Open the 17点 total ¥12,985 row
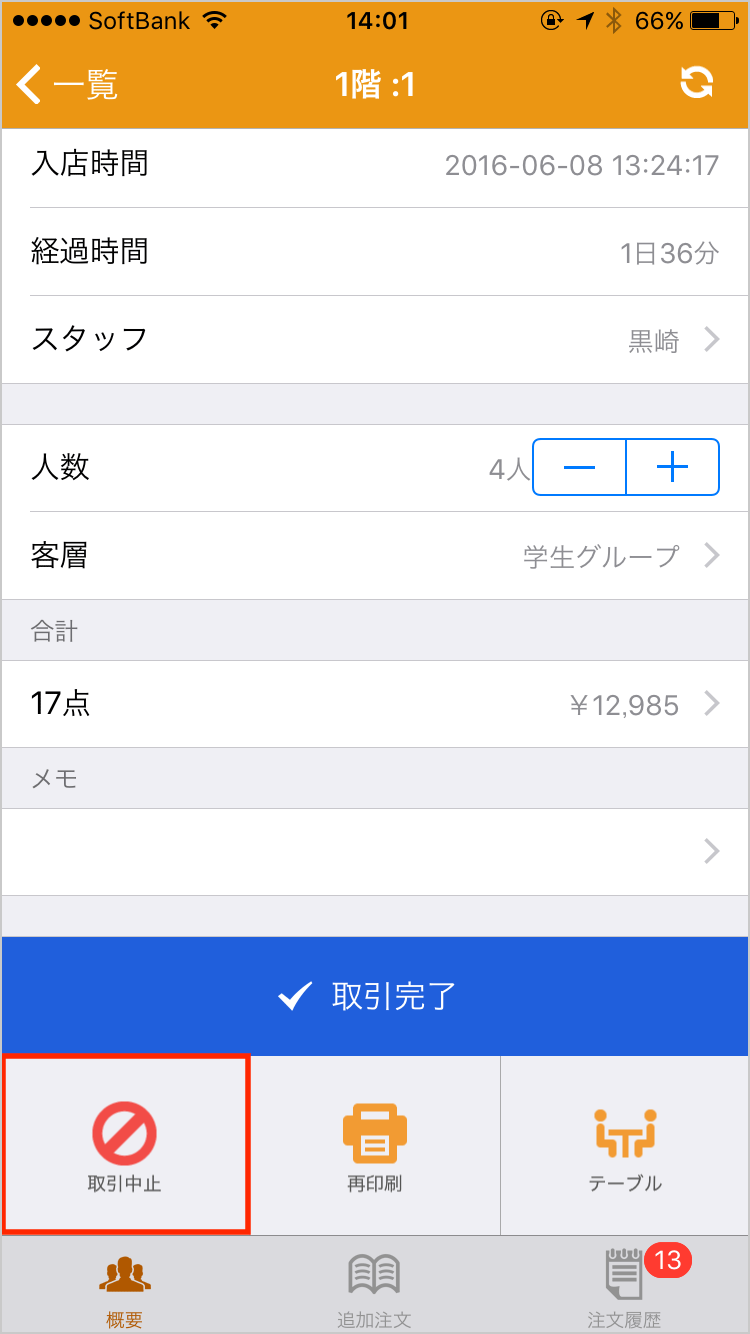The image size is (750, 1334). [x=375, y=704]
